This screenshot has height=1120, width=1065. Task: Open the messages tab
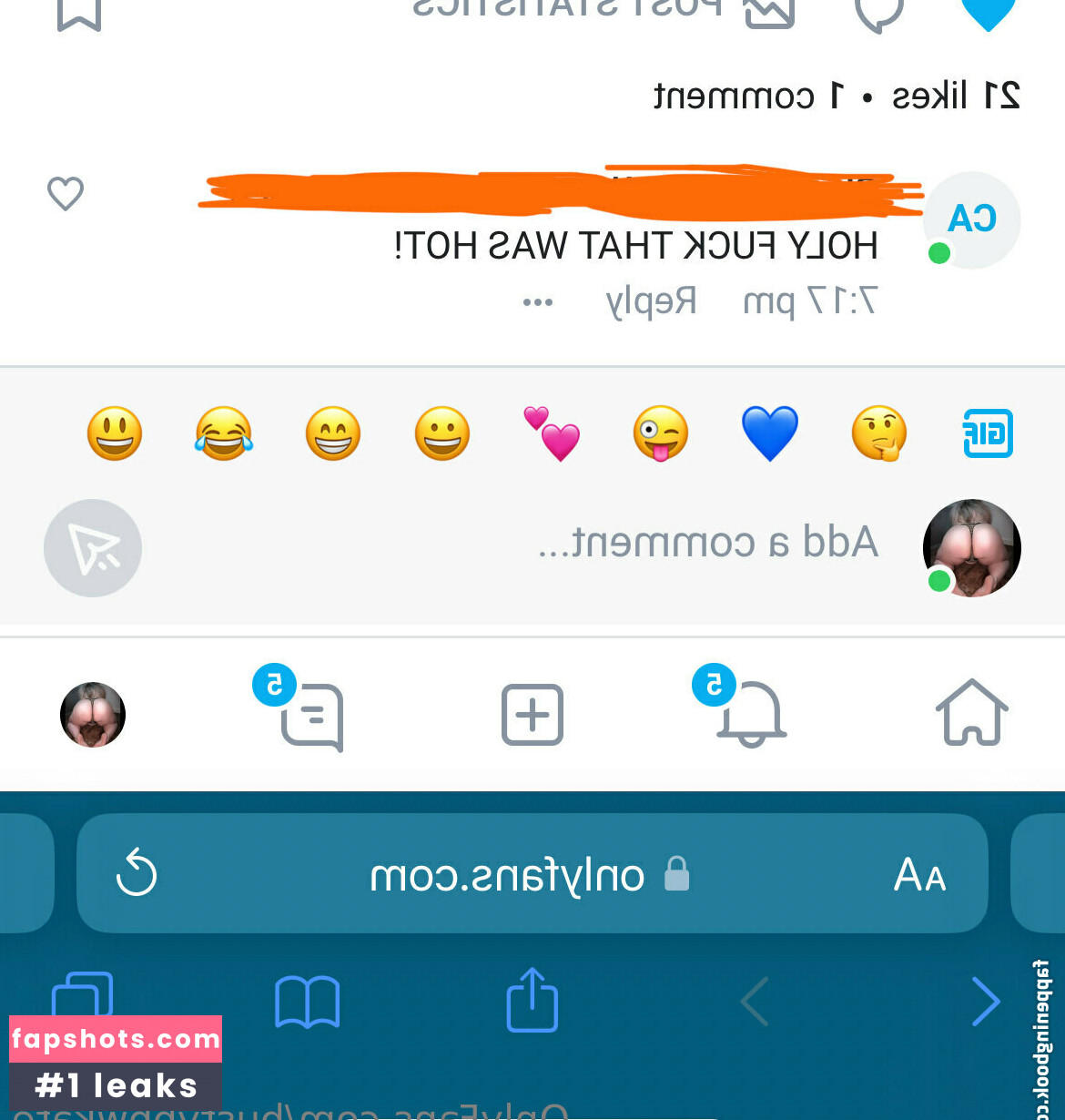coord(311,717)
